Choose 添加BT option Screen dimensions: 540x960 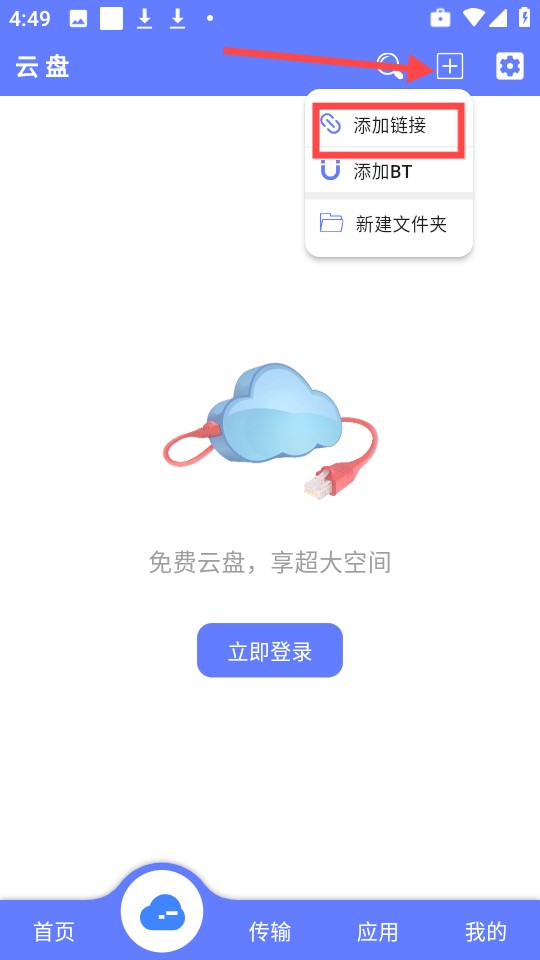389,171
